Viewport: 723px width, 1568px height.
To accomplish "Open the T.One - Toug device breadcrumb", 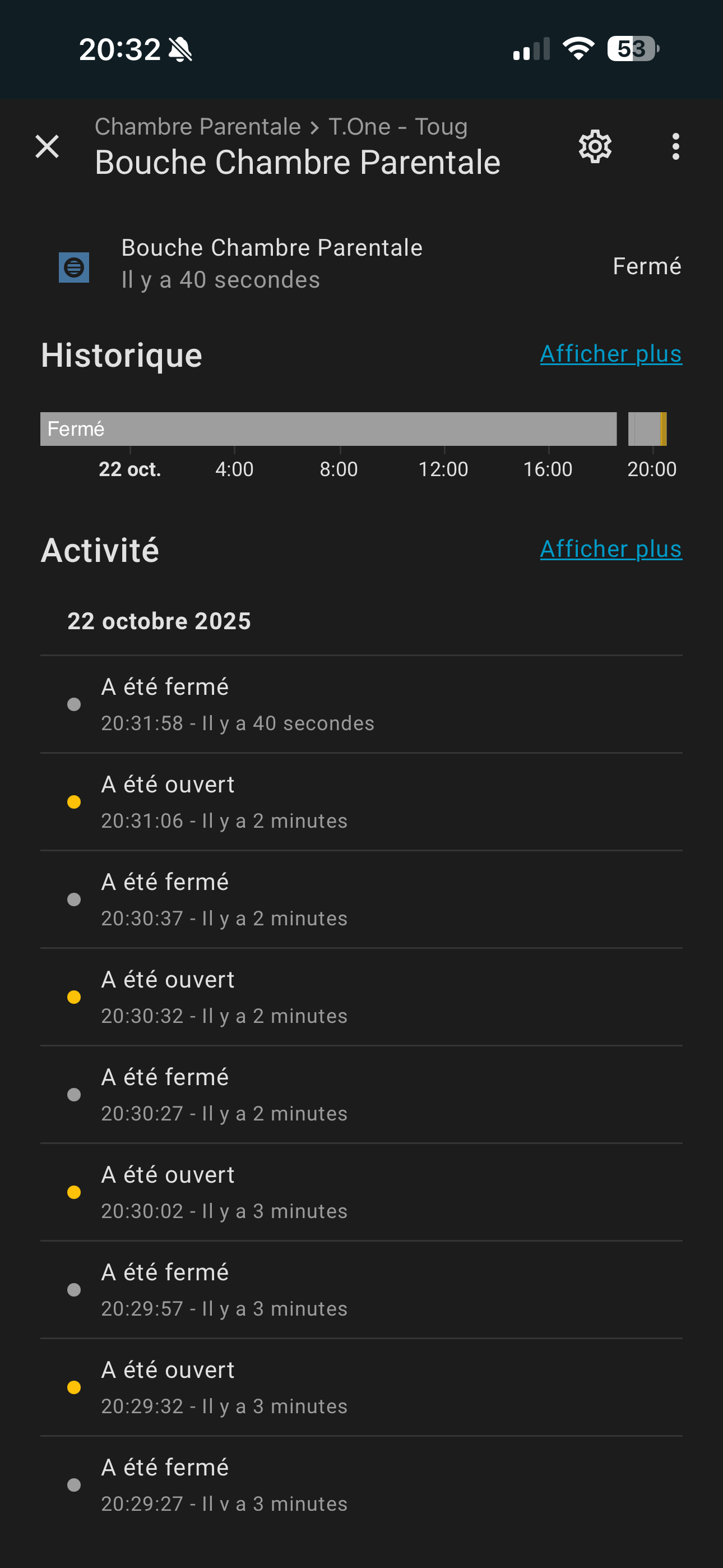I will point(398,127).
